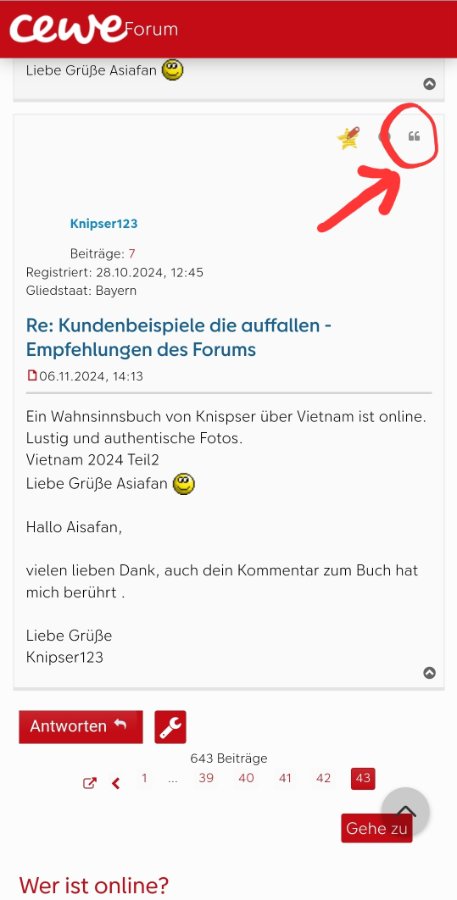The image size is (457, 900).
Task: Jump to top from Knipser123's post
Action: 429,673
